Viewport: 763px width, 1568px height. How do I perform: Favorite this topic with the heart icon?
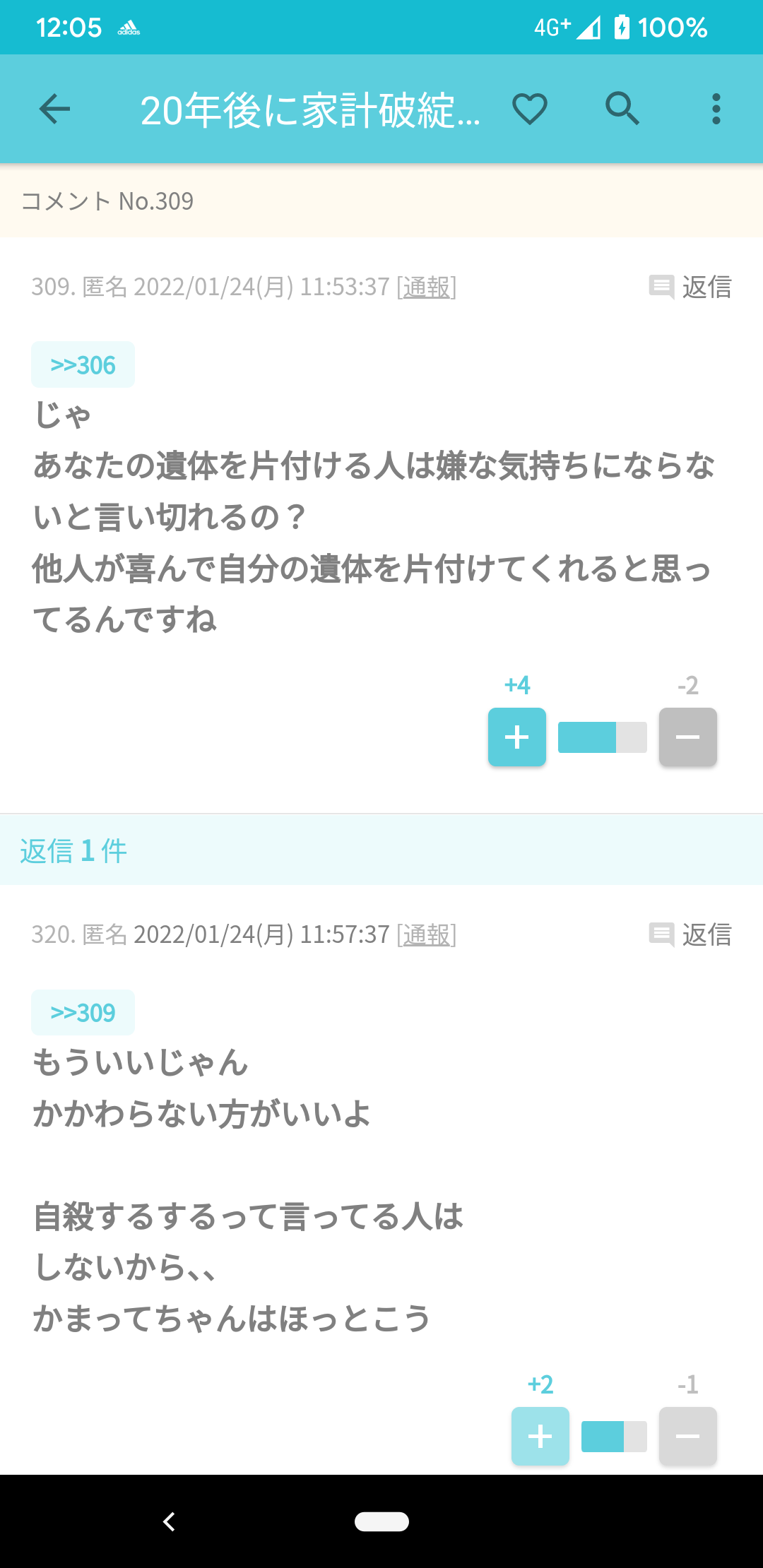click(530, 109)
